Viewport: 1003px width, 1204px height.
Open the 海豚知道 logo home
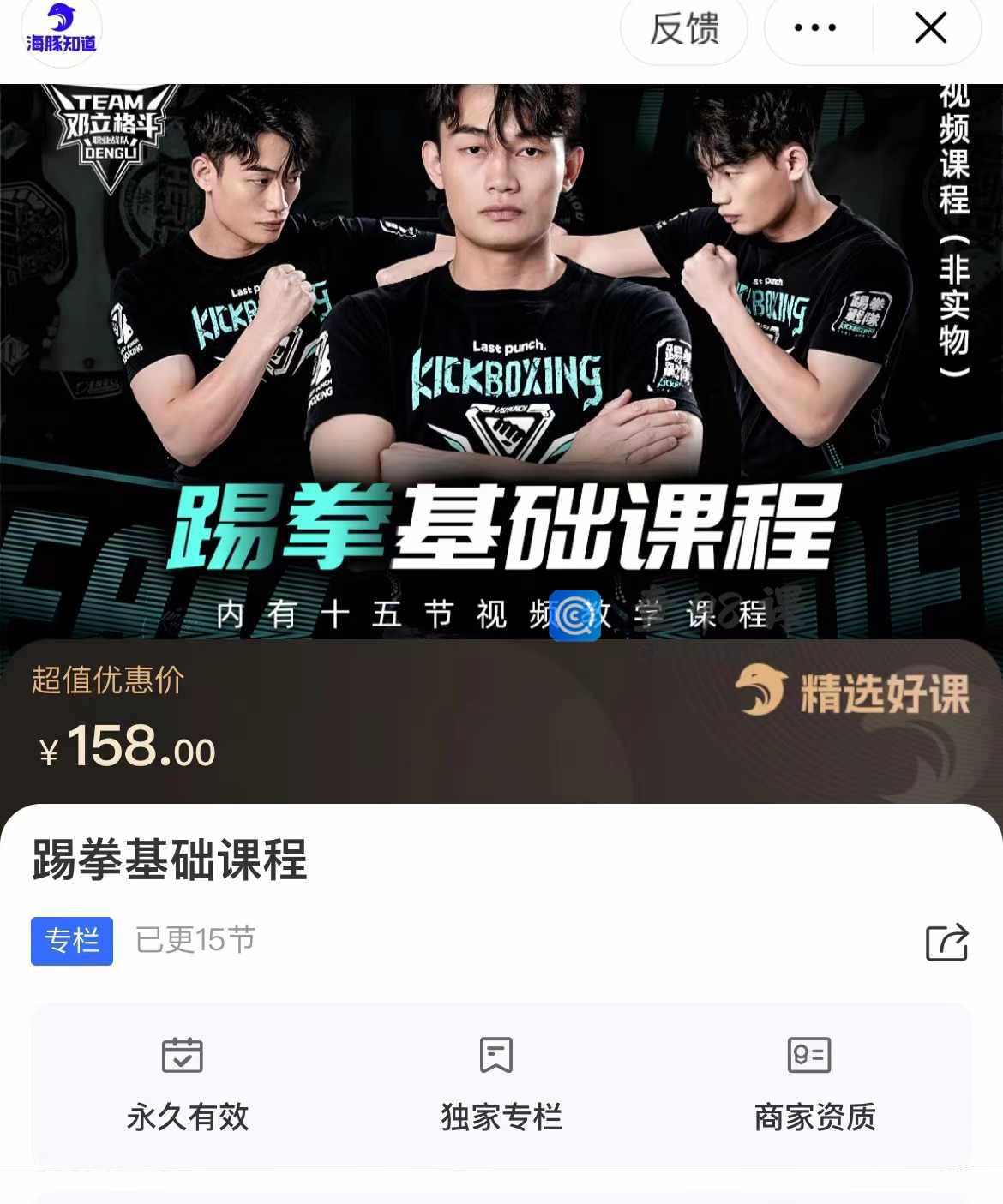[61, 29]
